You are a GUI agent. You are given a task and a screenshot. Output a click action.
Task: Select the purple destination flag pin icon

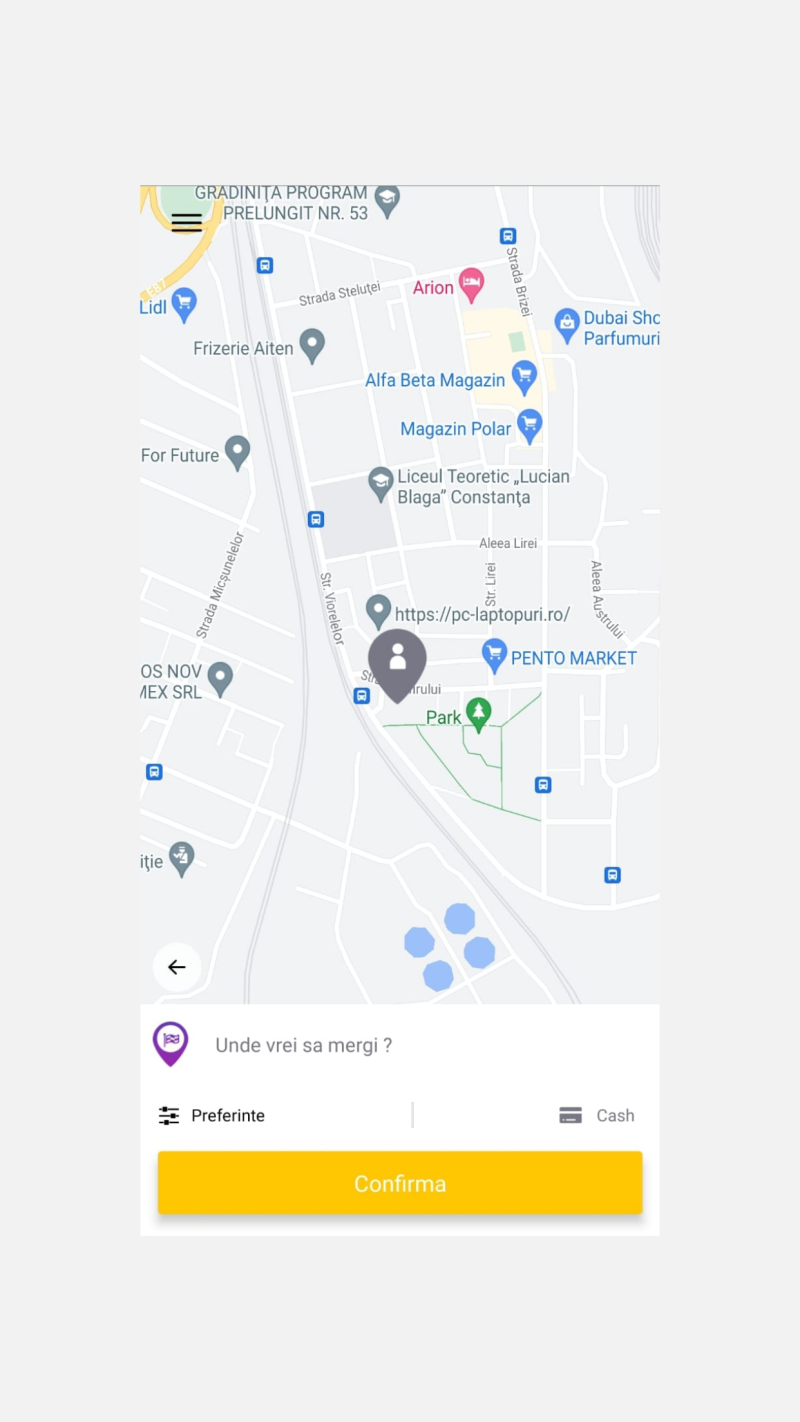tap(170, 1043)
